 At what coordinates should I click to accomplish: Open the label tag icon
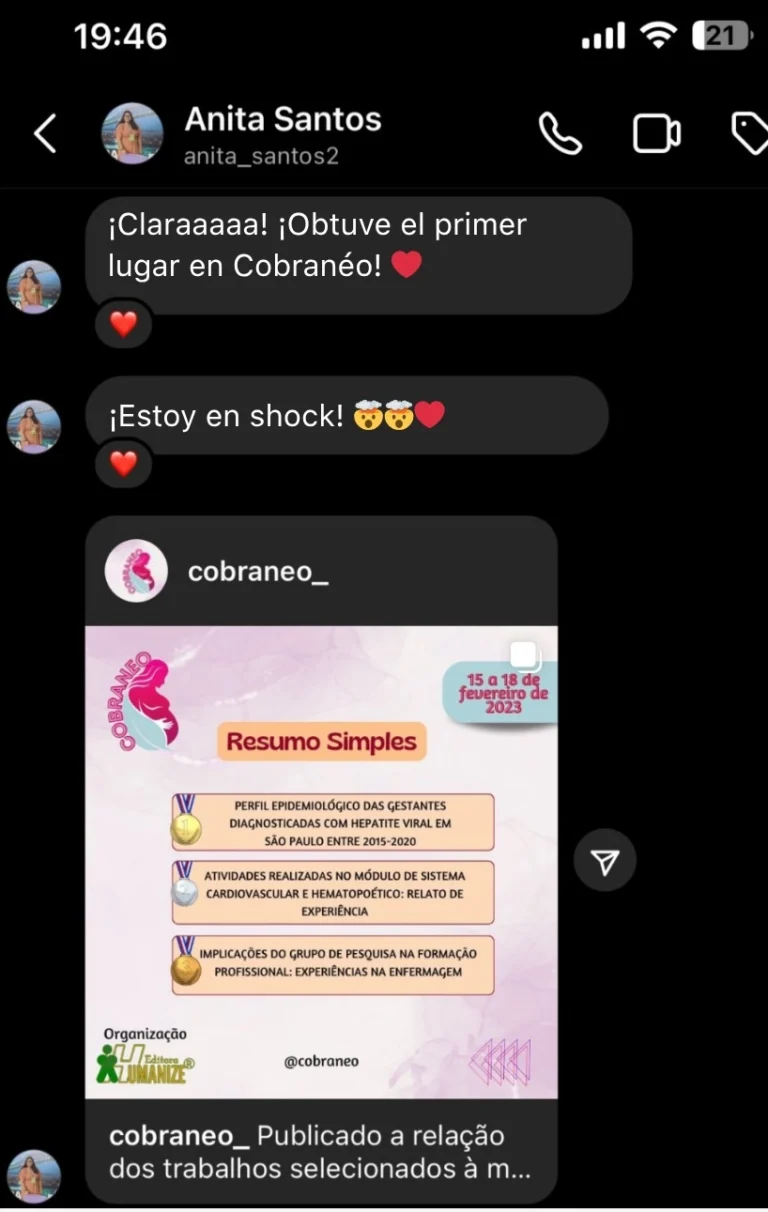click(x=750, y=133)
